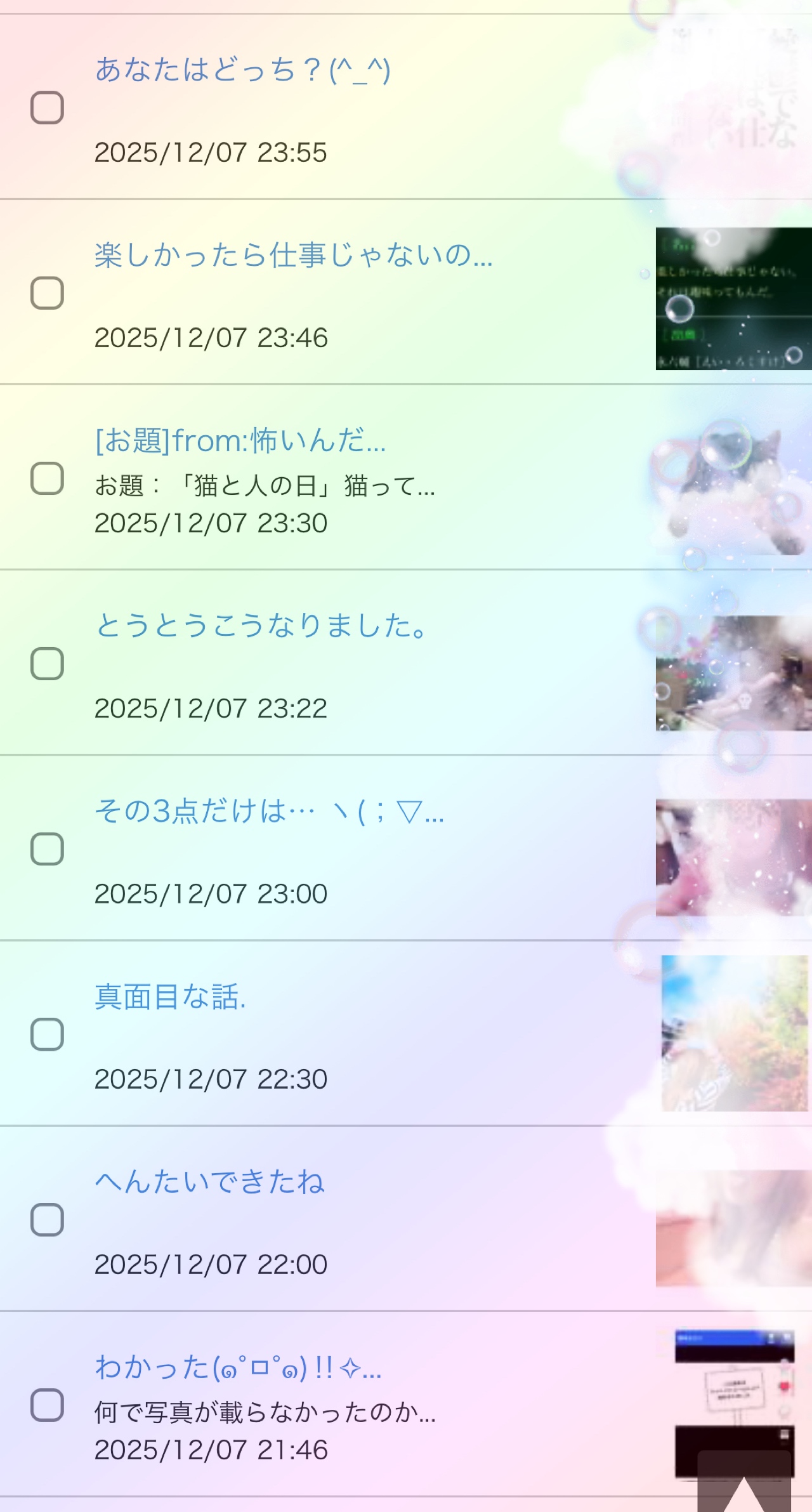Open the entry 楽しかったら仕事じゃないの…

point(293,256)
